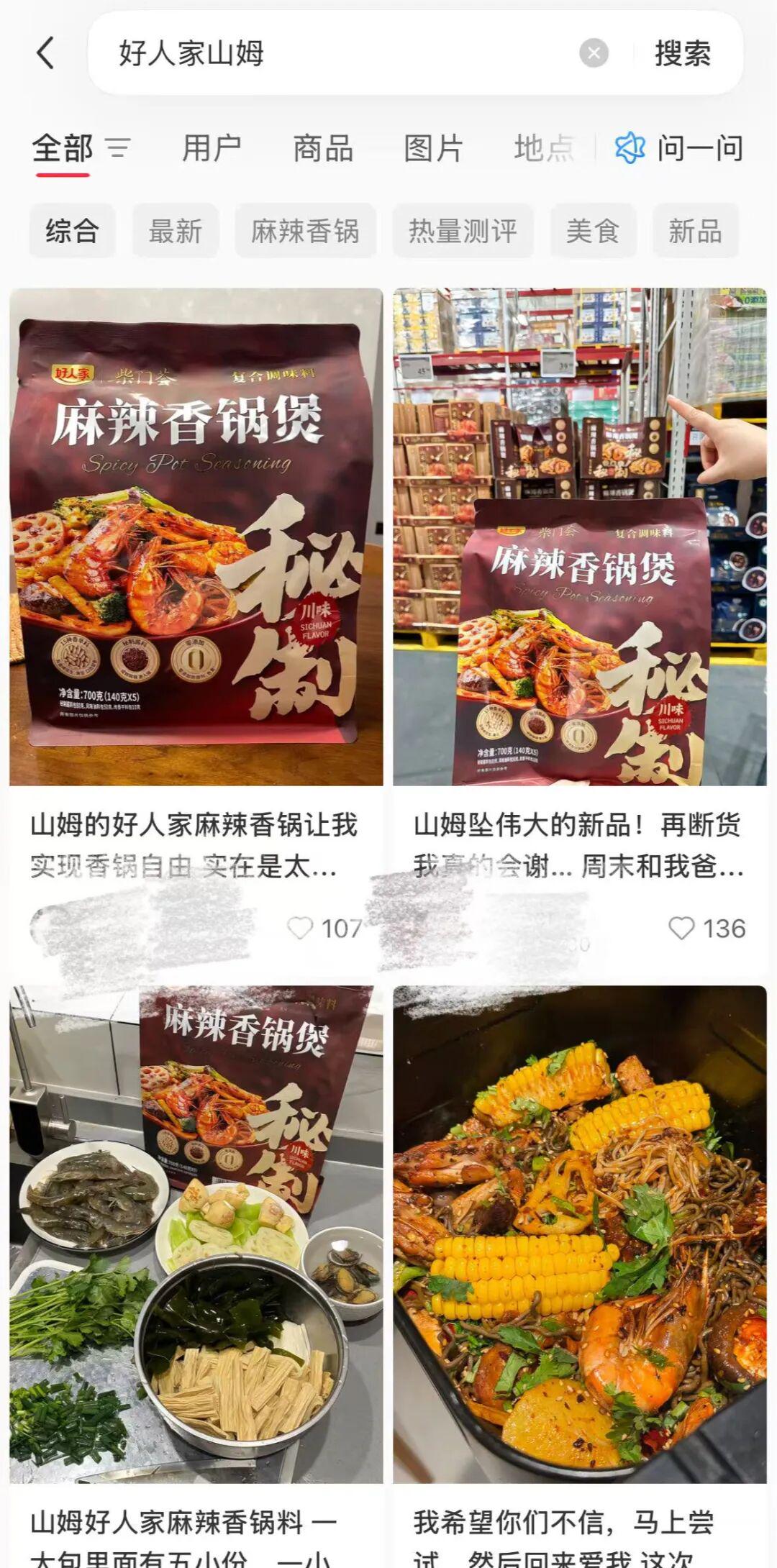Clear the search text

point(594,53)
